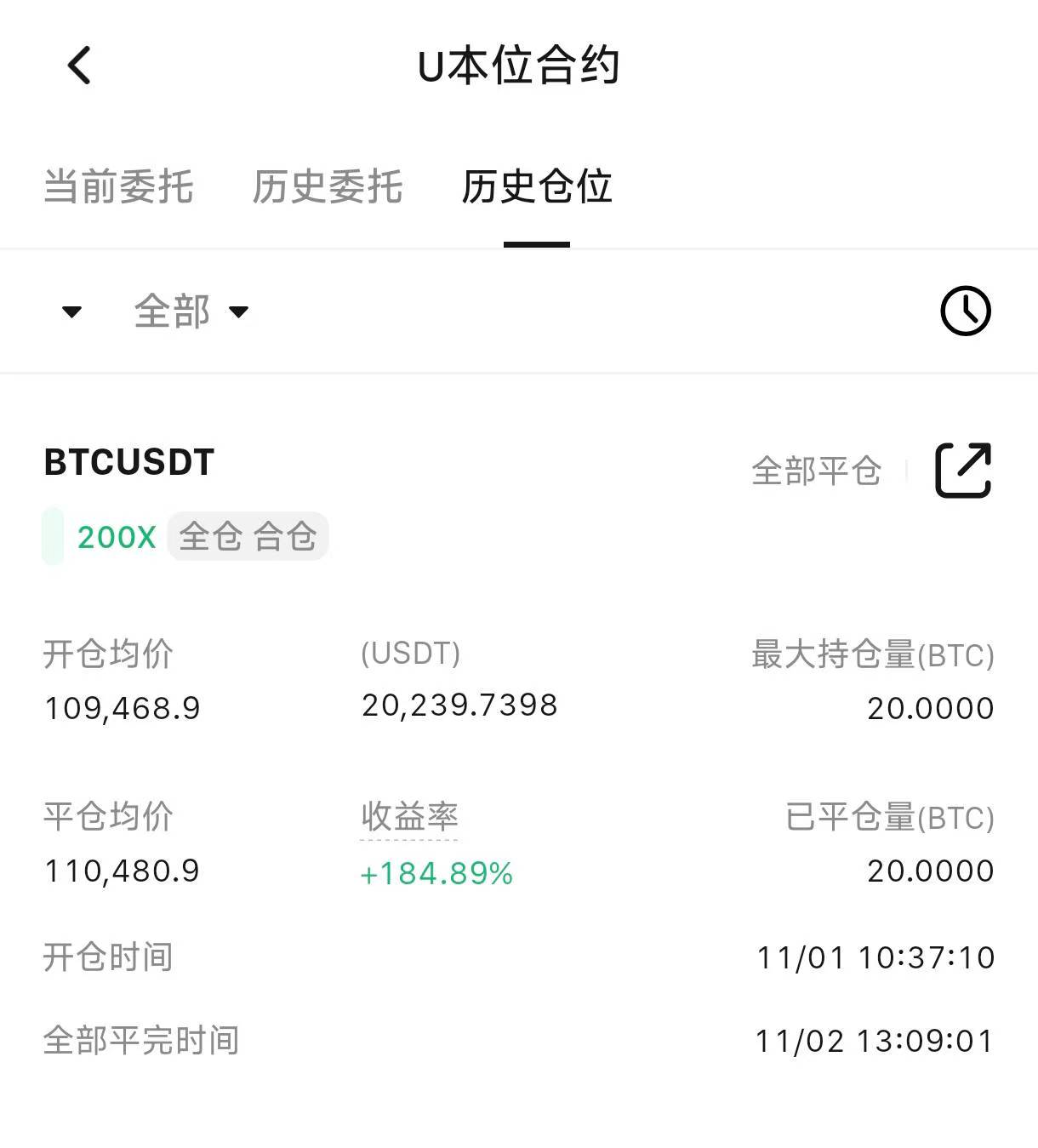Click the back arrow to return

pos(79,65)
